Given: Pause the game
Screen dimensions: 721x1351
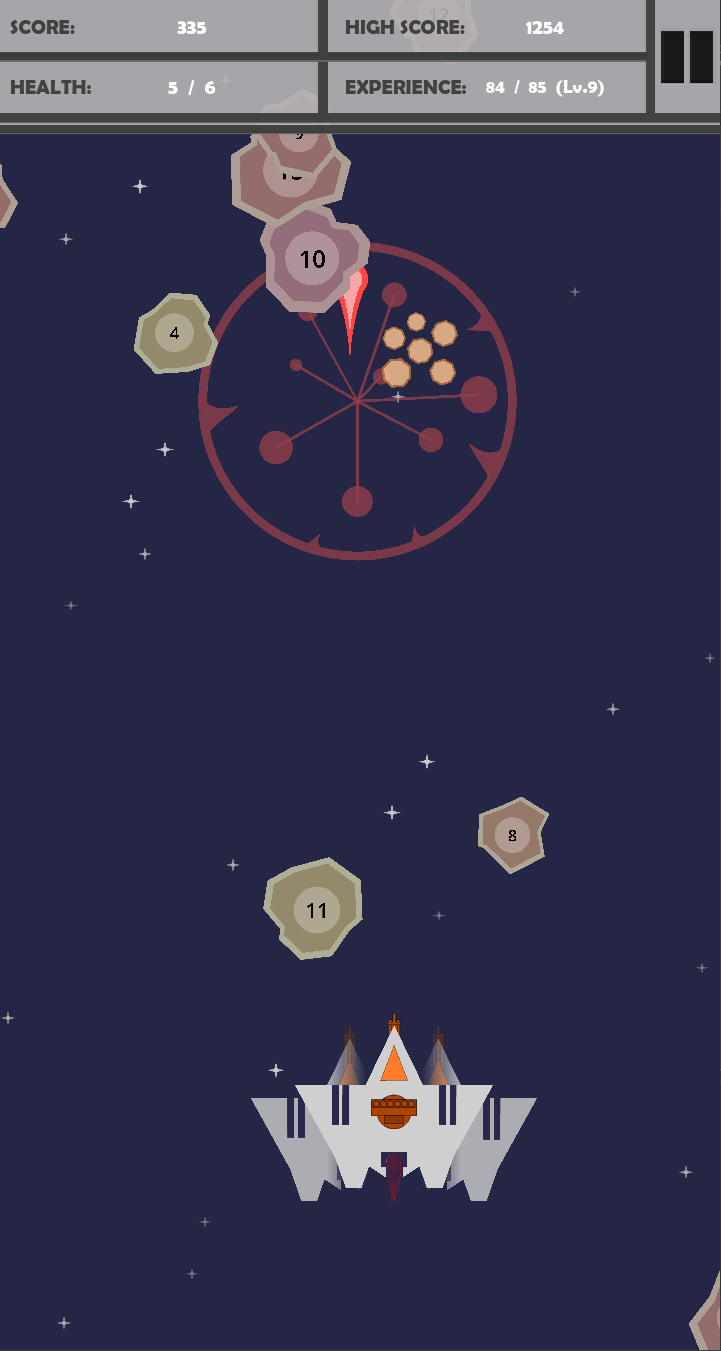Looking at the screenshot, I should 687,57.
